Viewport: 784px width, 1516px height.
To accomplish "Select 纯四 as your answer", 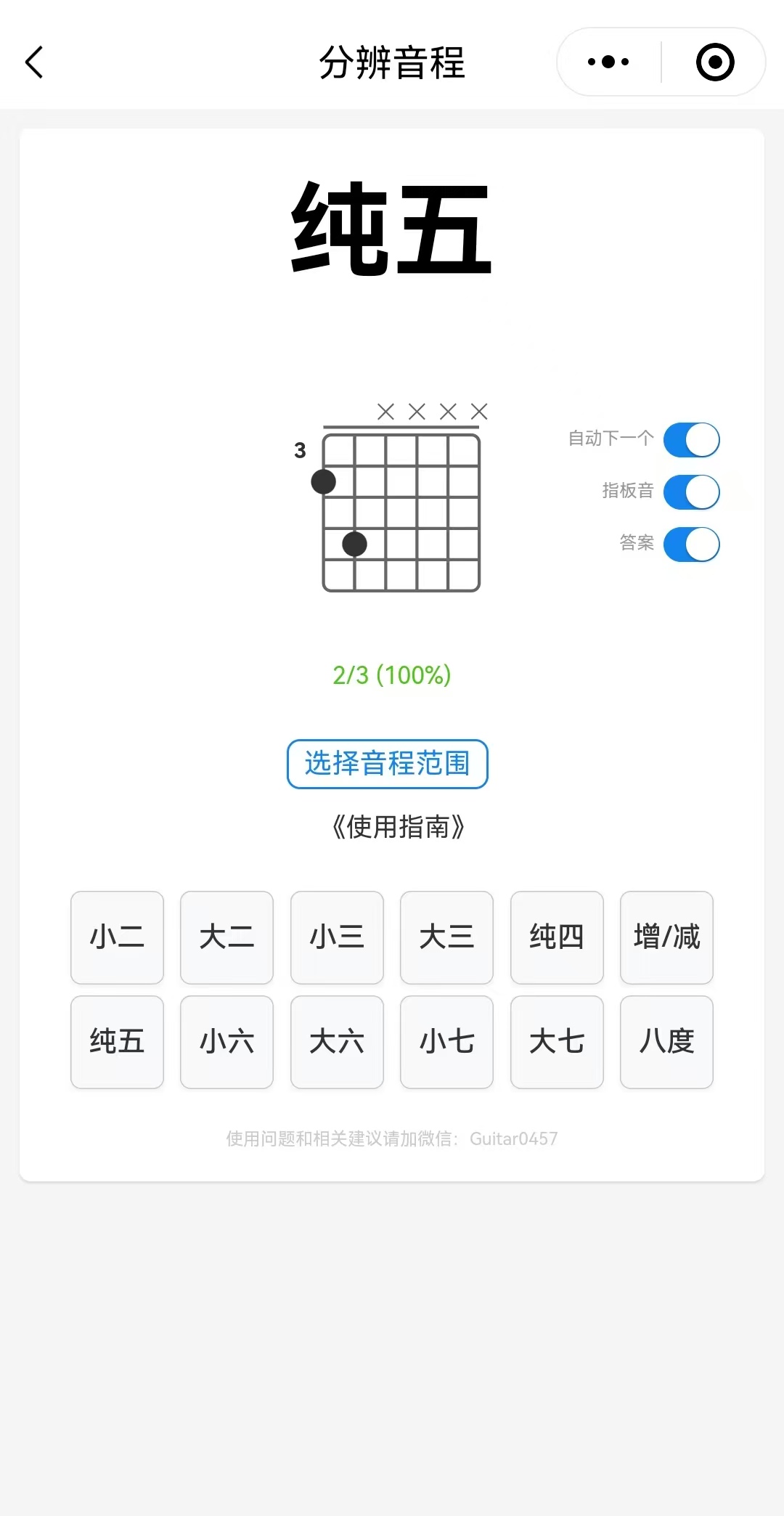I will click(557, 937).
